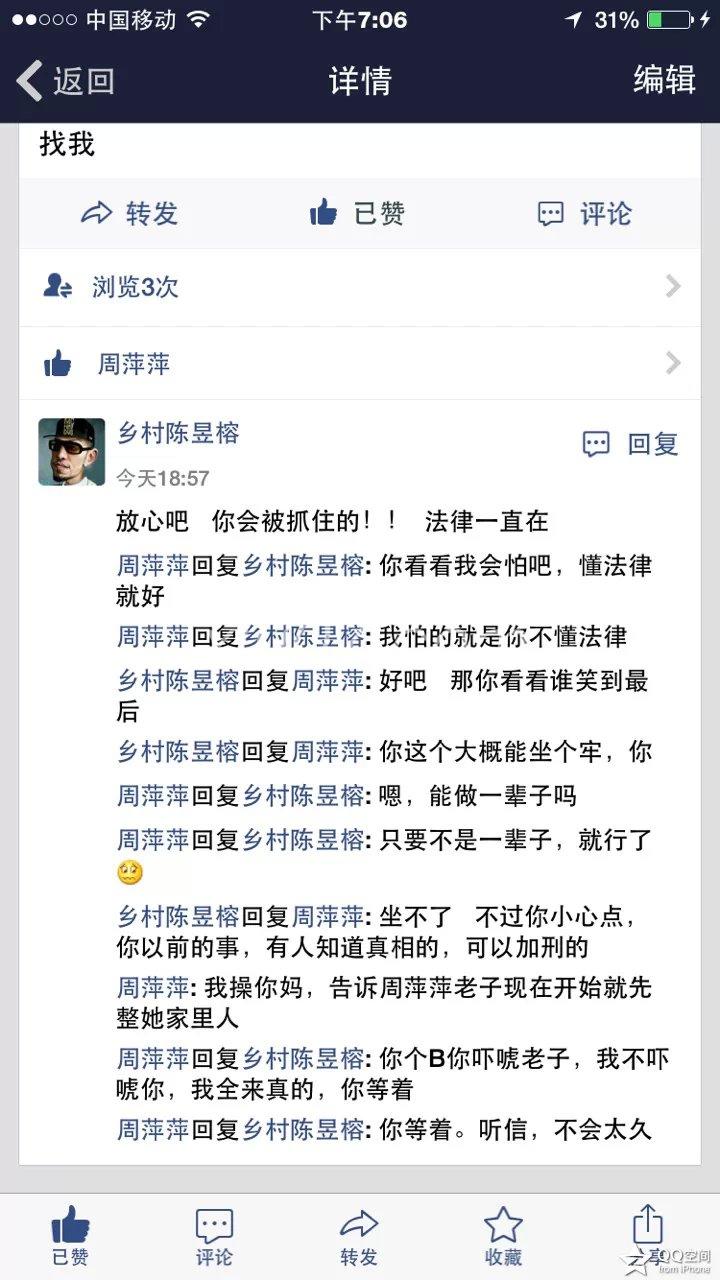Tap 转发 below the post
The width and height of the screenshot is (720, 1280).
point(130,213)
